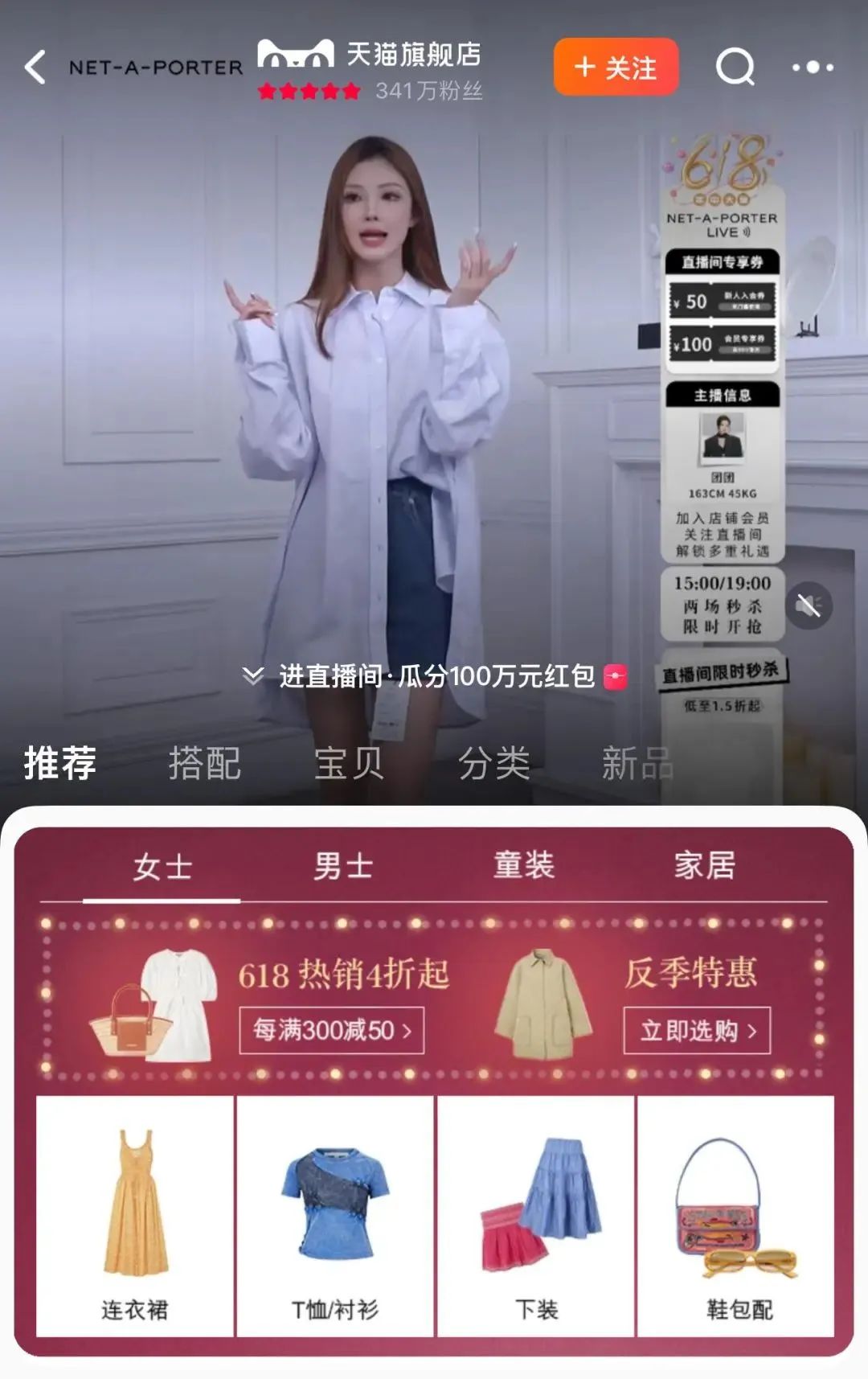Switch to the 新品 tab
The height and width of the screenshot is (1379, 868).
pos(637,763)
